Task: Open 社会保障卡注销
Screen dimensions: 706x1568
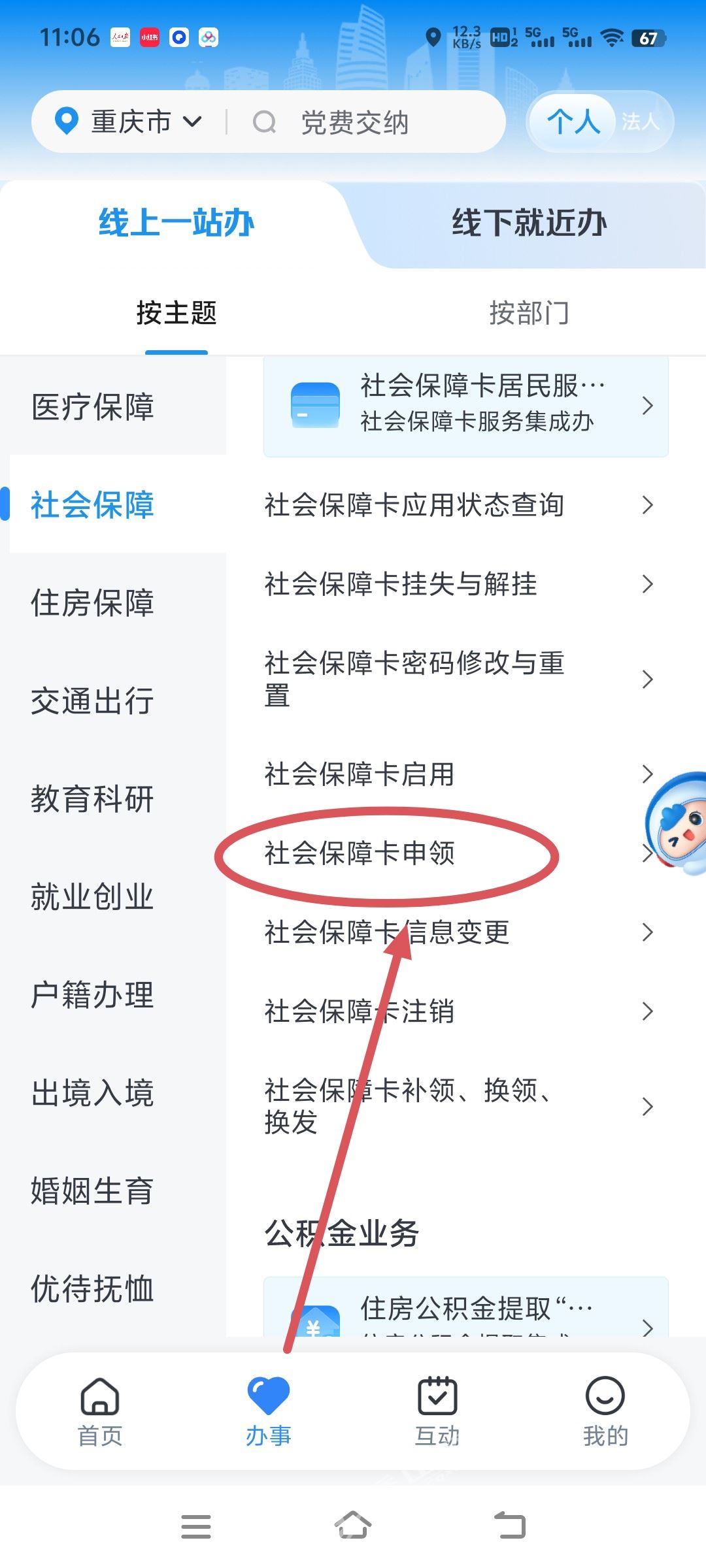Action: 458,1011
